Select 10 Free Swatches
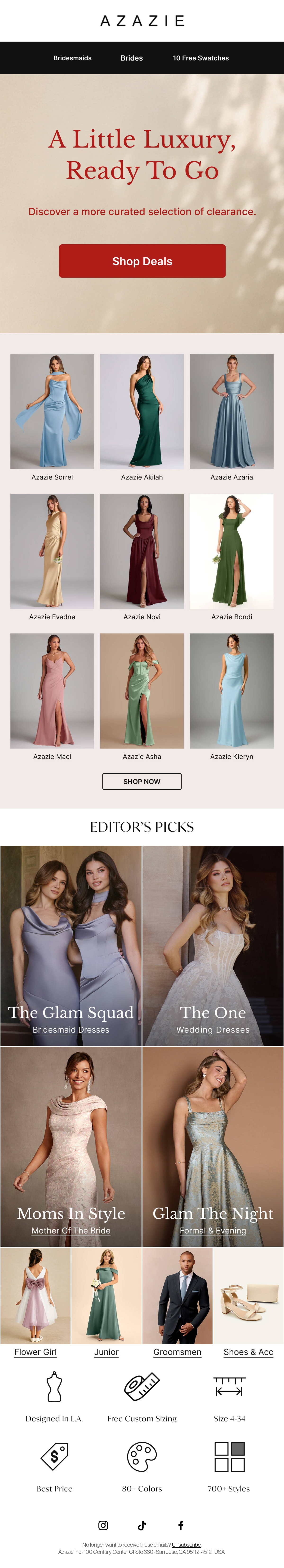 click(x=201, y=58)
